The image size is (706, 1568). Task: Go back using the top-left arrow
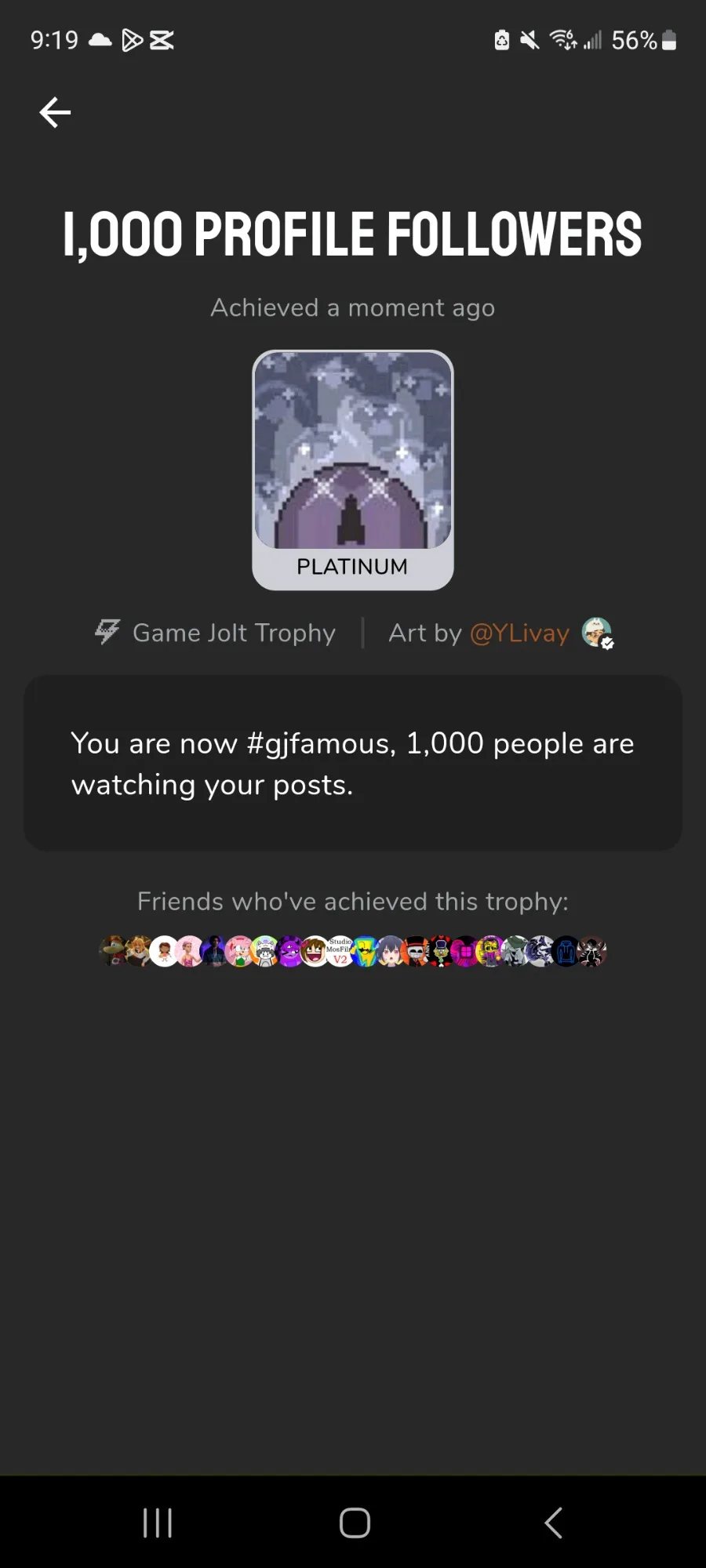pos(55,113)
